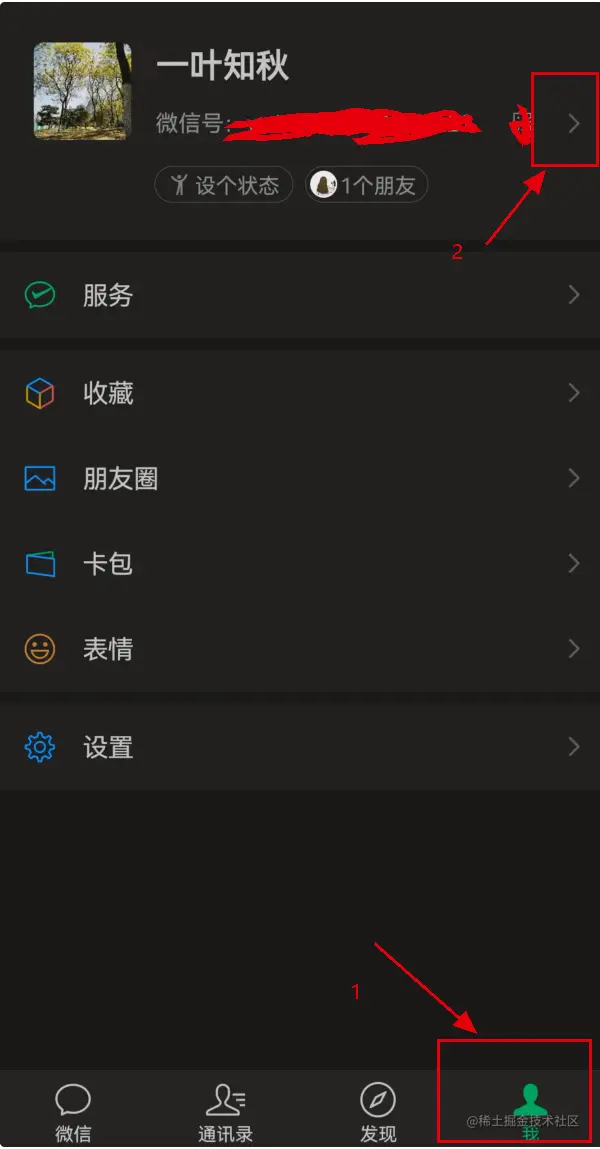Set a status with 设个状态 chip
This screenshot has width=600, height=1149.
coord(224,185)
